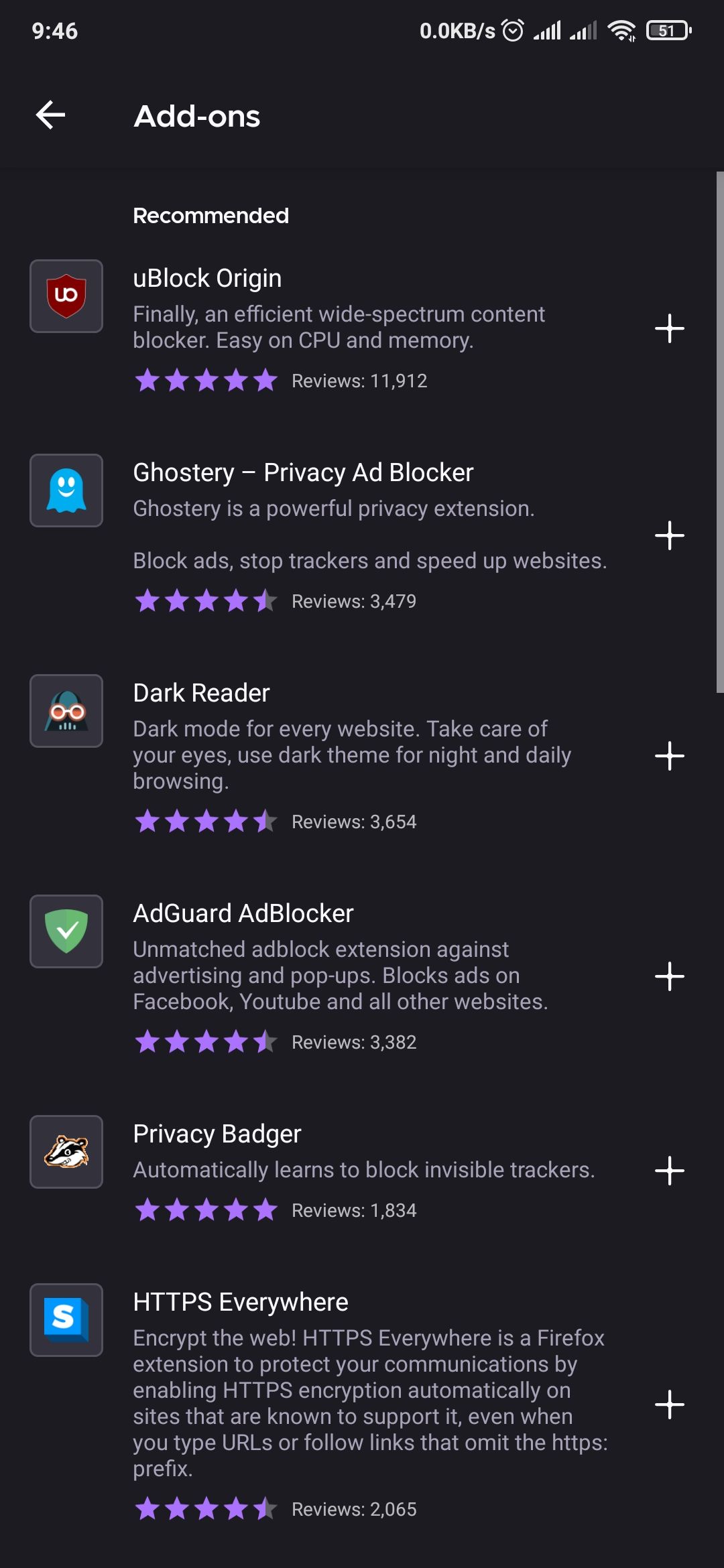Open uBlock Origin reviews count link
Viewport: 724px width, 1568px height.
click(359, 380)
